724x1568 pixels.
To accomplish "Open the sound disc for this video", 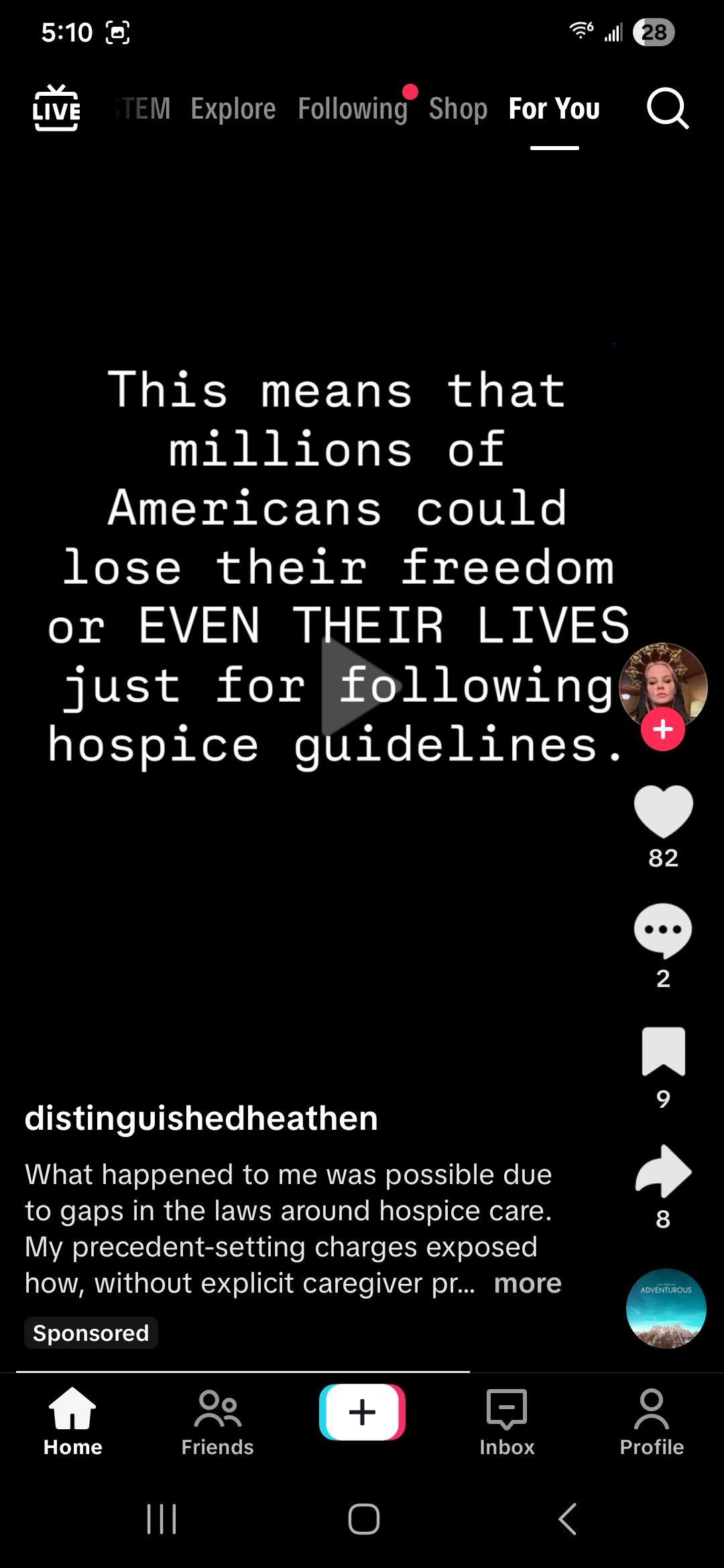I will [666, 1308].
